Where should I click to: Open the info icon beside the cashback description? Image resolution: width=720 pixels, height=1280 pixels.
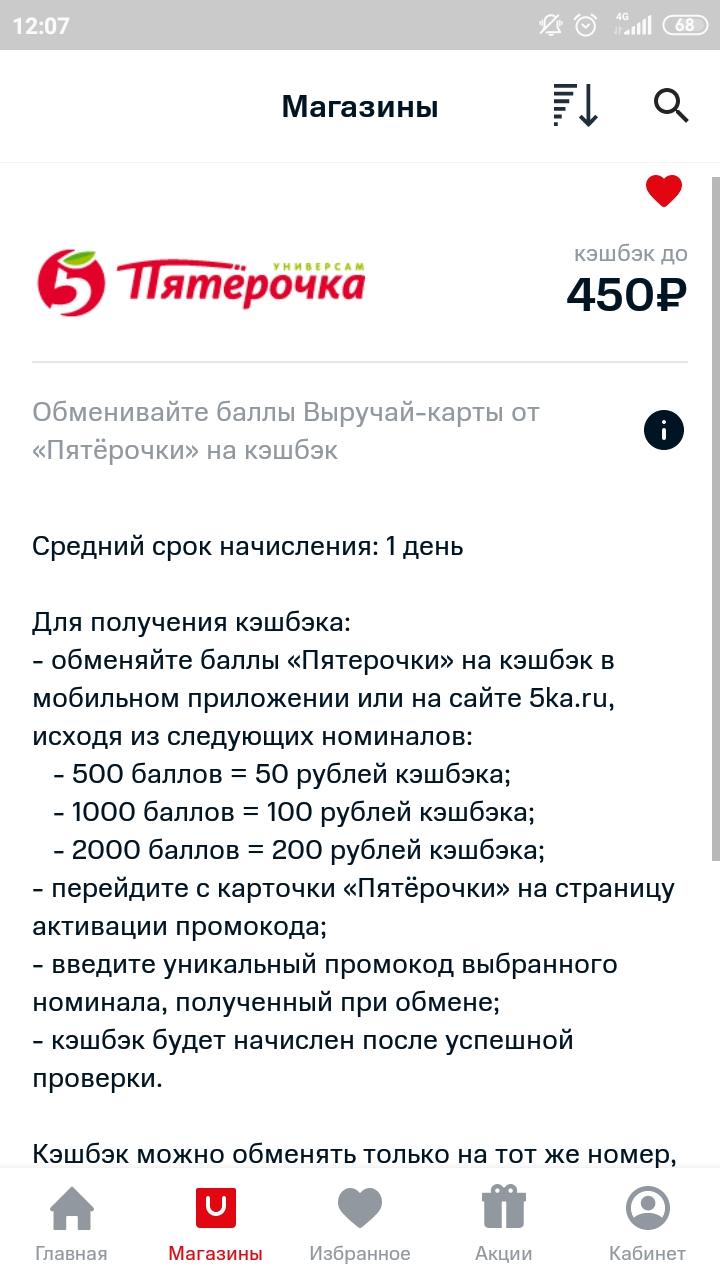click(x=664, y=431)
